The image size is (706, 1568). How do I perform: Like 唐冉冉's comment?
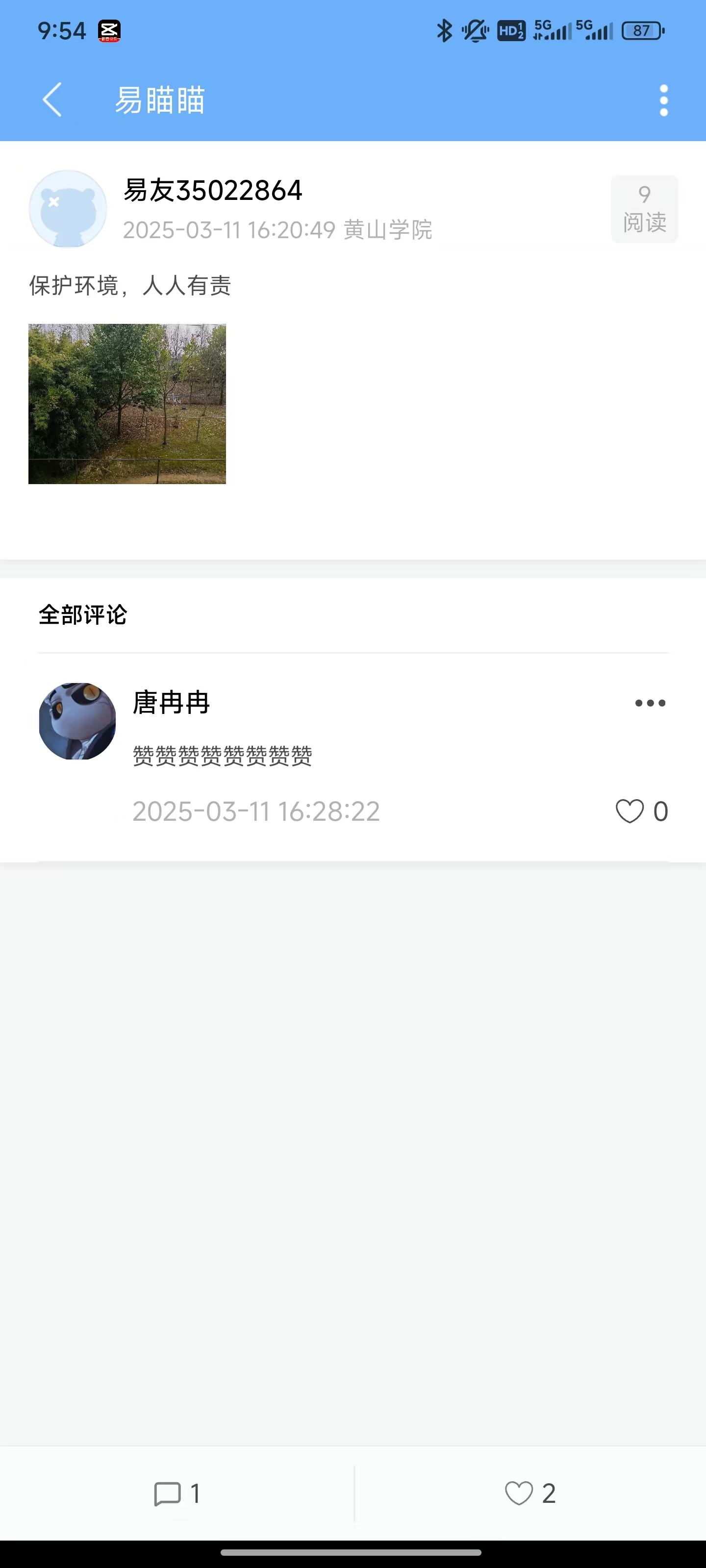pyautogui.click(x=630, y=811)
